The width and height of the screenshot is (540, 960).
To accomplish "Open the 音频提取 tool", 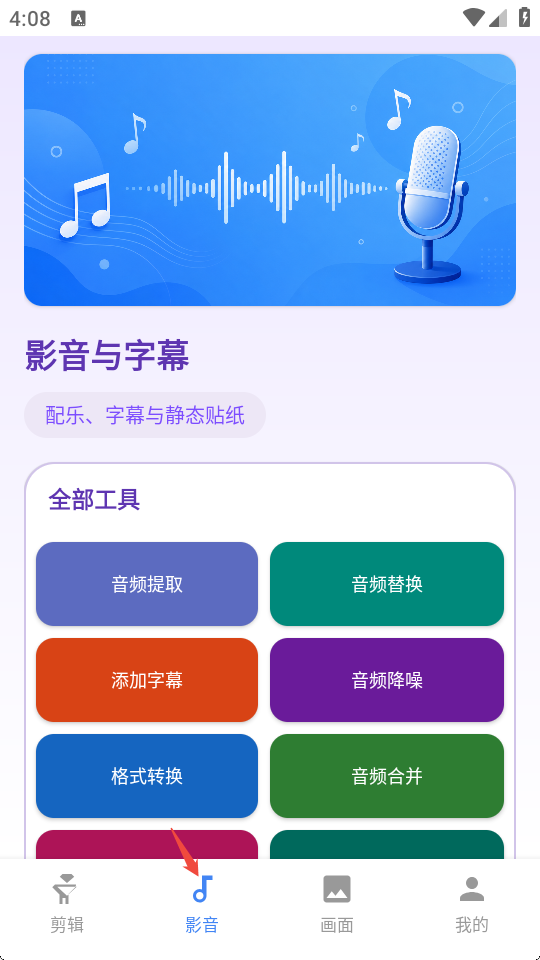I will click(147, 584).
